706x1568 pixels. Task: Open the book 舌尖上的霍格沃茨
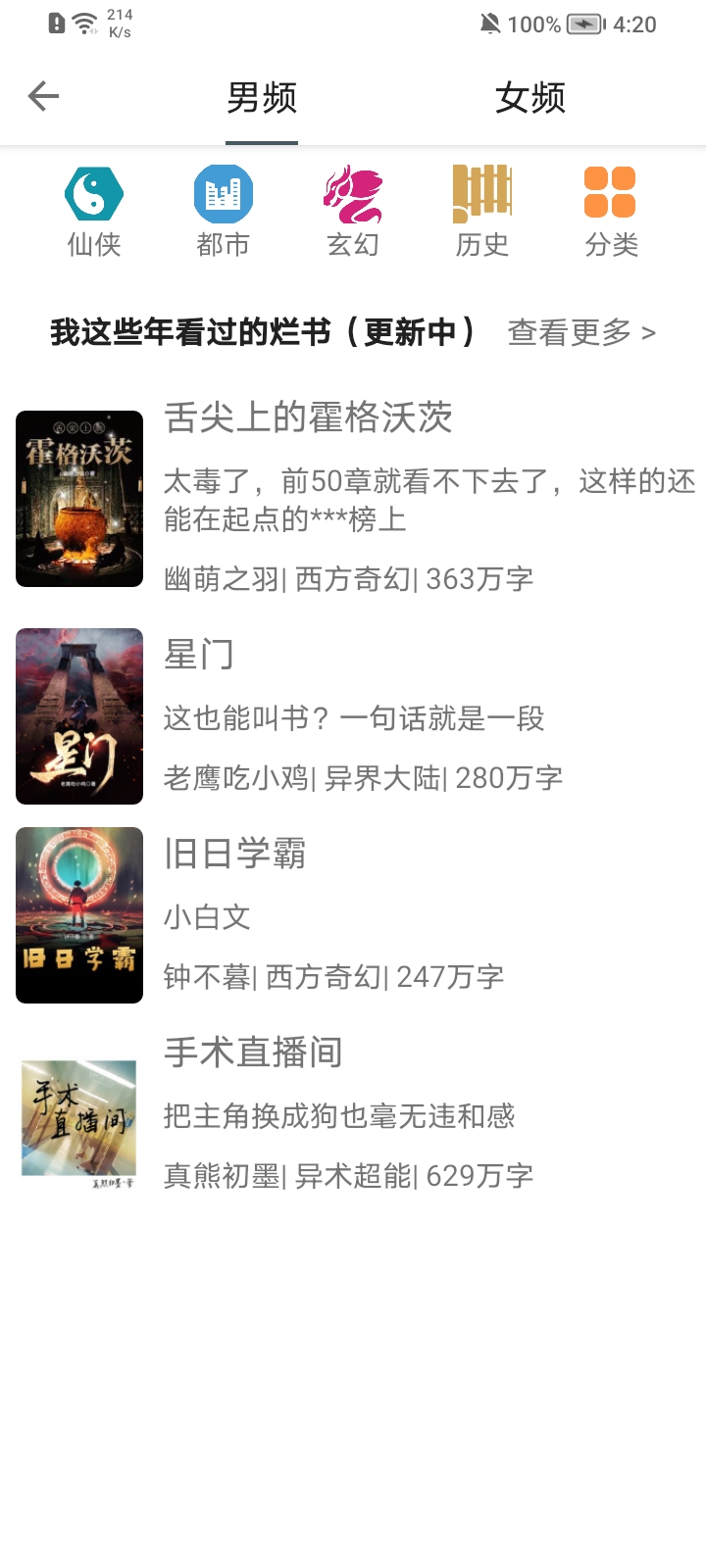pyautogui.click(x=309, y=418)
